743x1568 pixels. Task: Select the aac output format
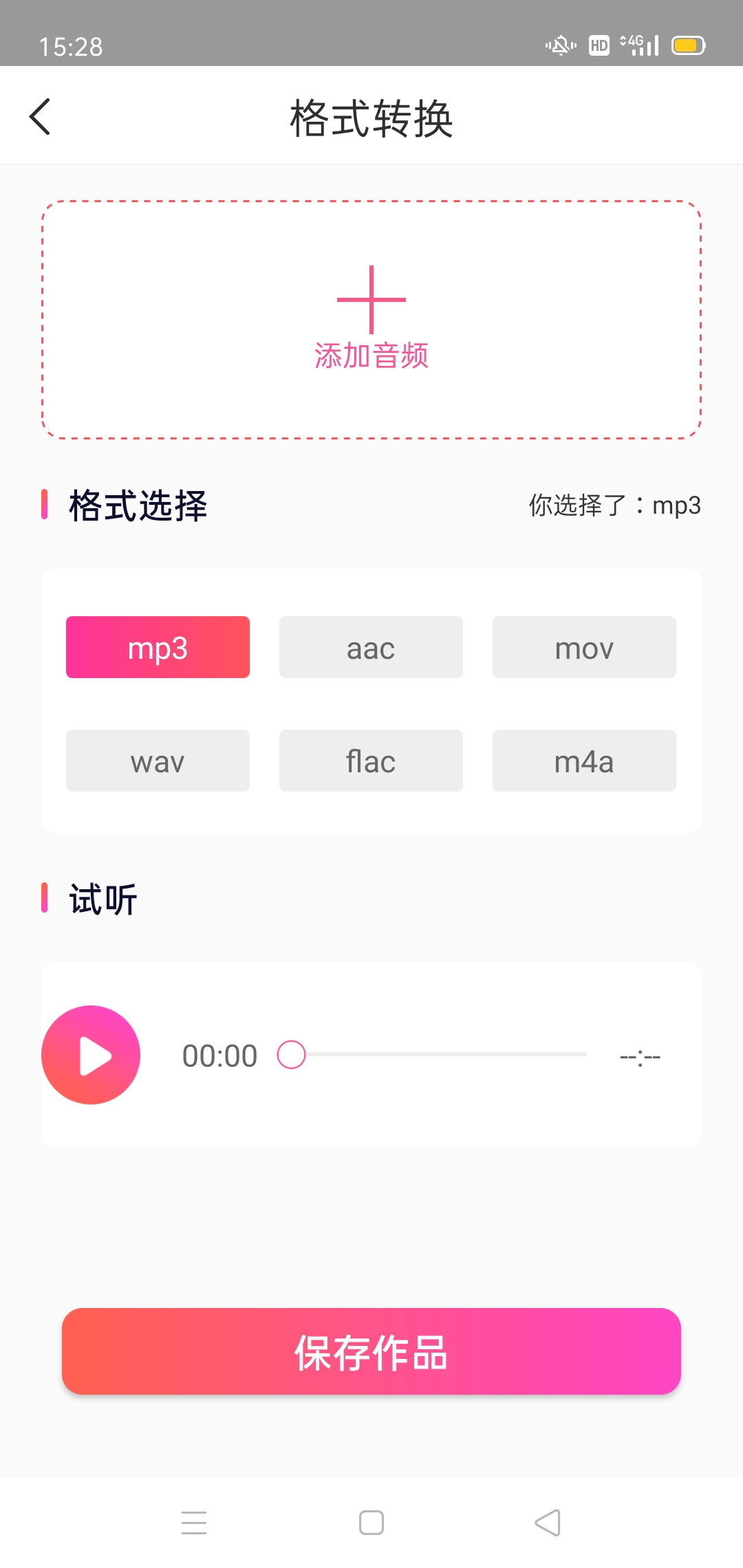[x=371, y=646]
